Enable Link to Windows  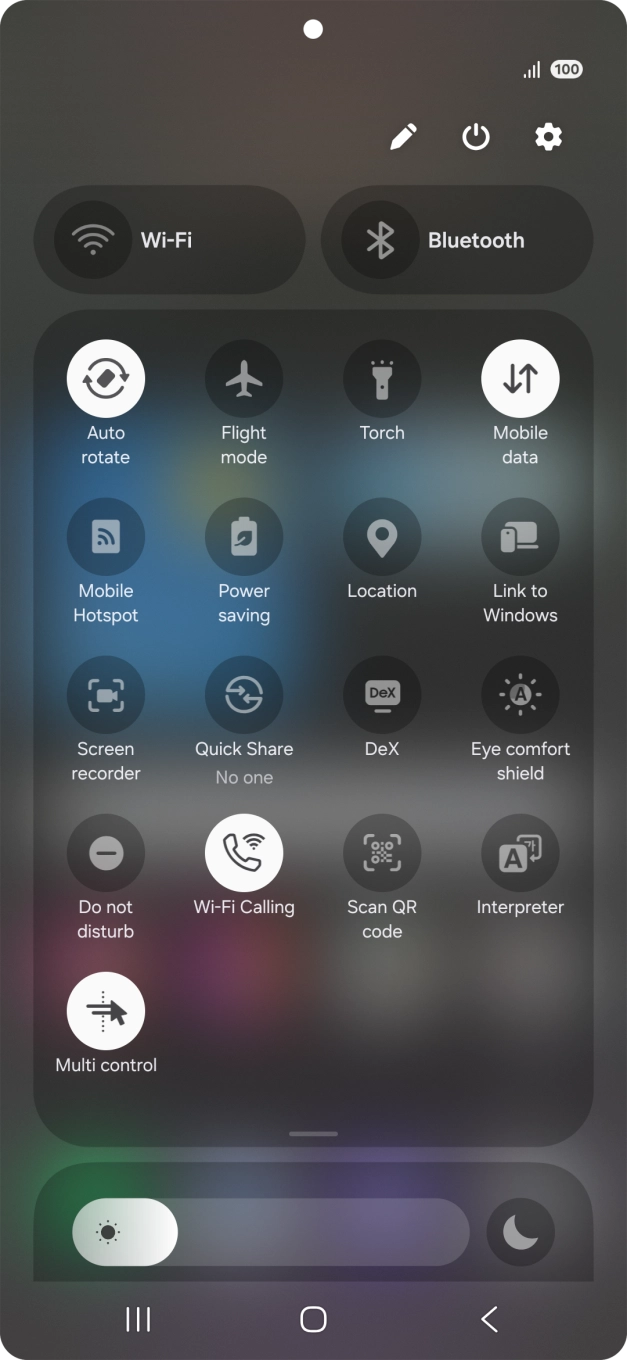pyautogui.click(x=520, y=537)
